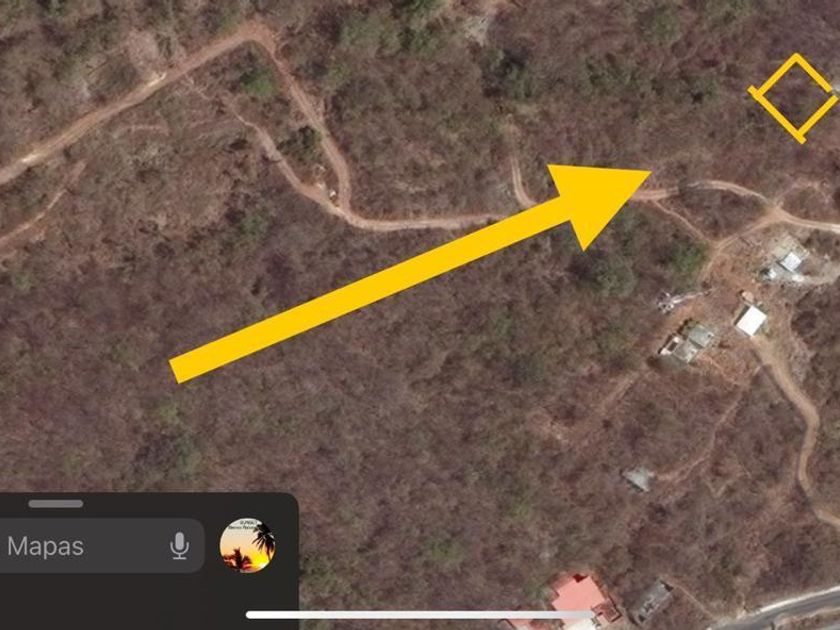Open the profile avatar next to search
Viewport: 840px width, 630px height.
[247, 546]
